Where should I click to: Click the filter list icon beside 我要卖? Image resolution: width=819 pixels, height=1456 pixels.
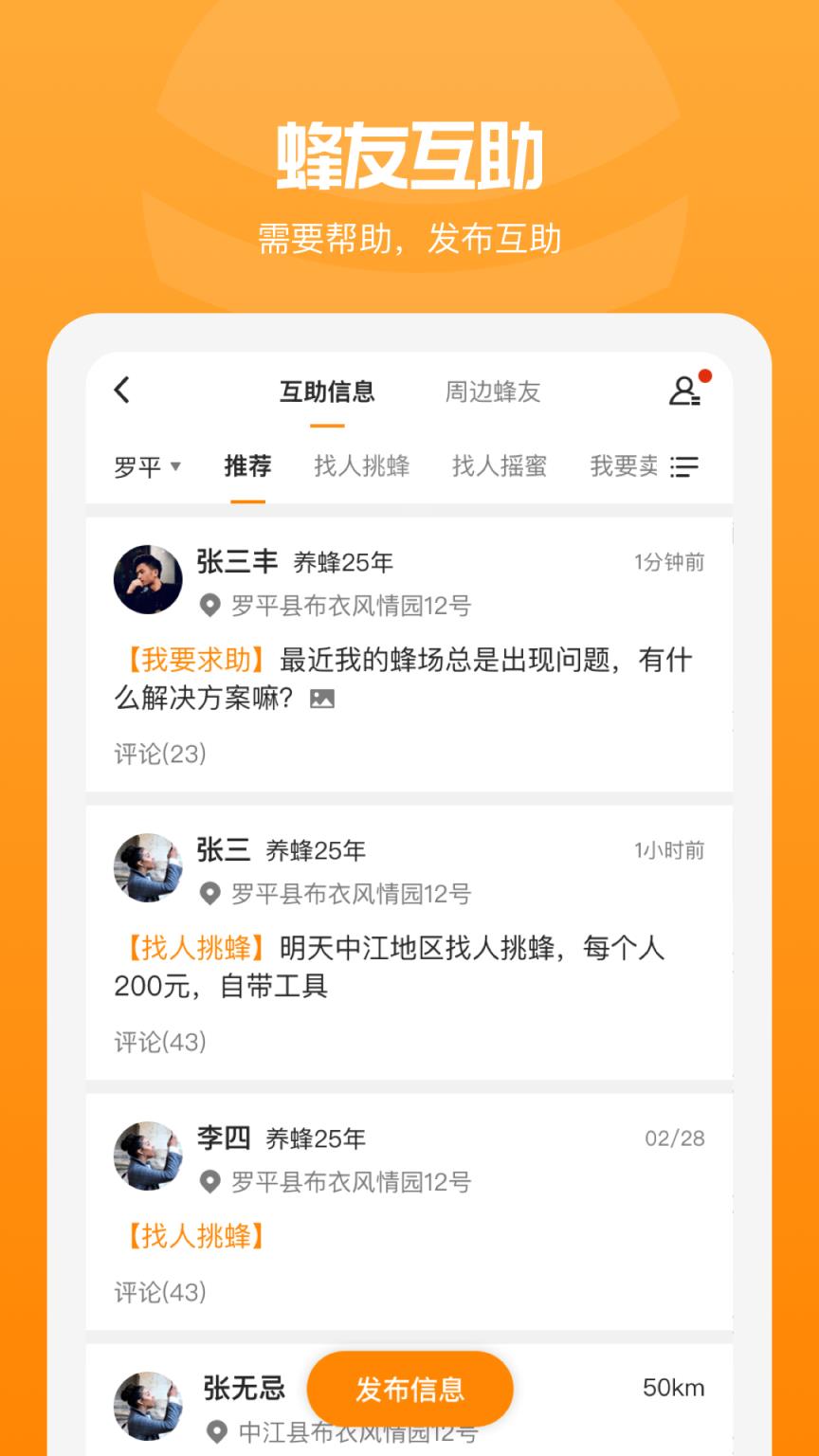[684, 466]
